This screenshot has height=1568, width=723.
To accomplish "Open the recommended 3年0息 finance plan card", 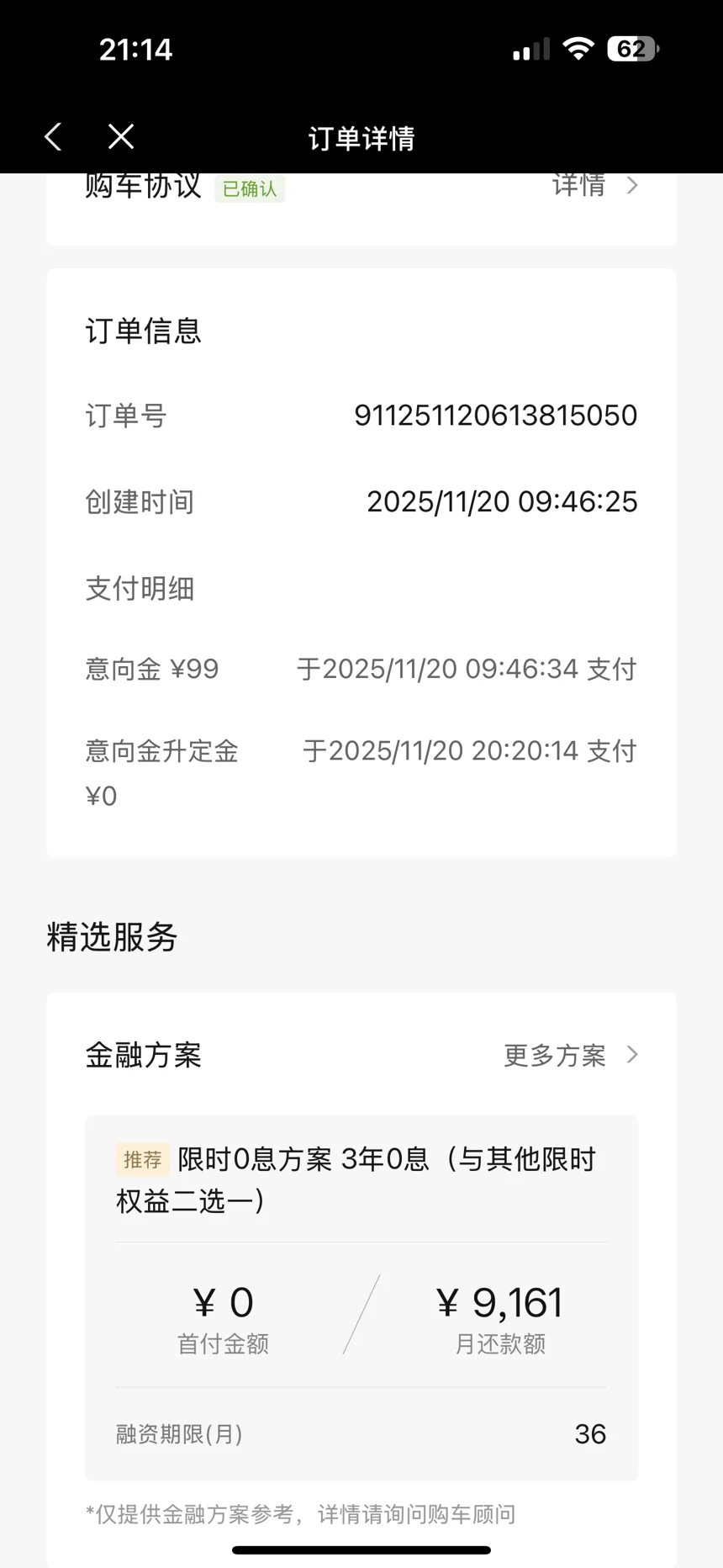I will coord(361,1298).
